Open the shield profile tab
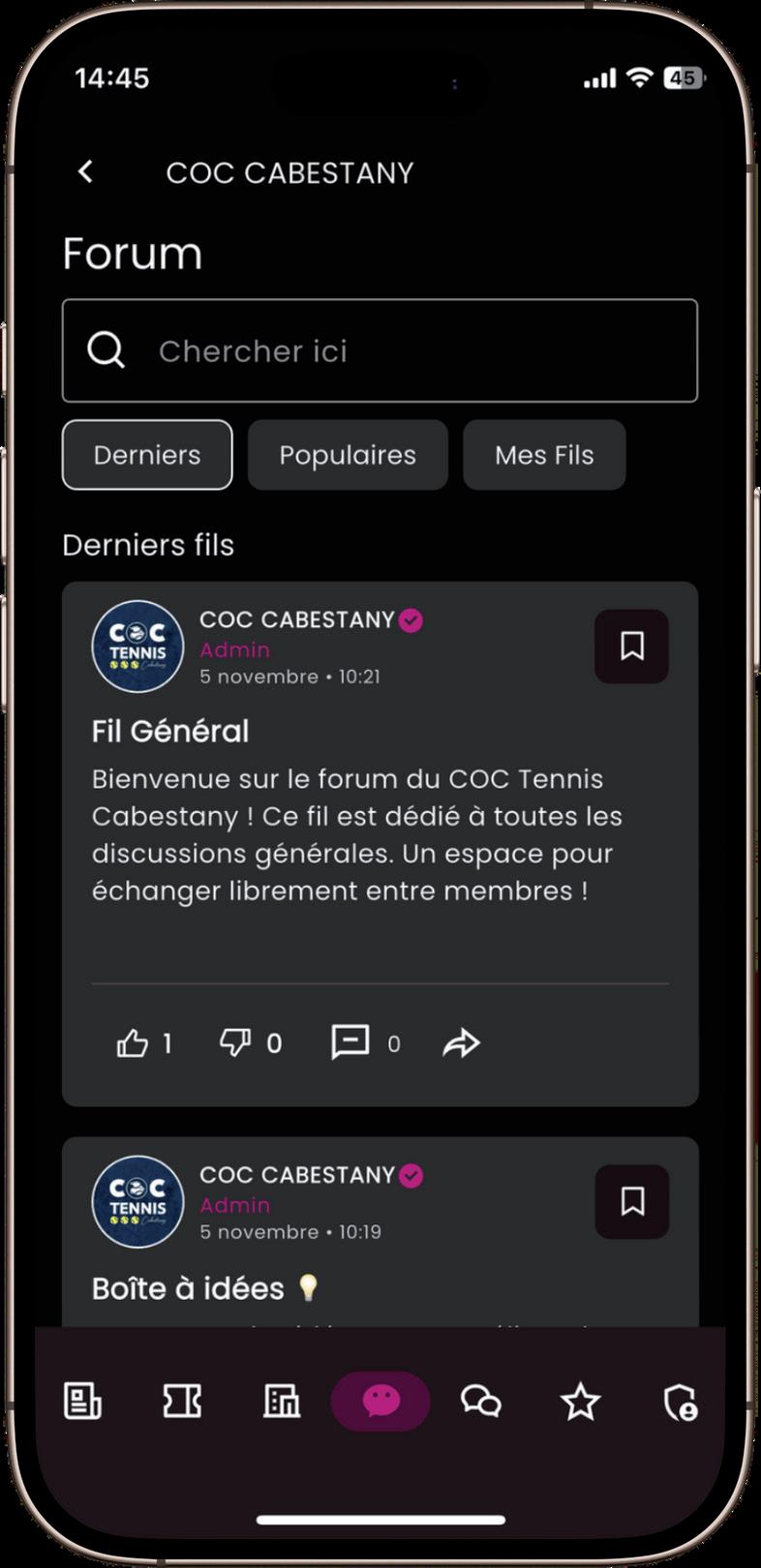761x1568 pixels. [x=681, y=1401]
